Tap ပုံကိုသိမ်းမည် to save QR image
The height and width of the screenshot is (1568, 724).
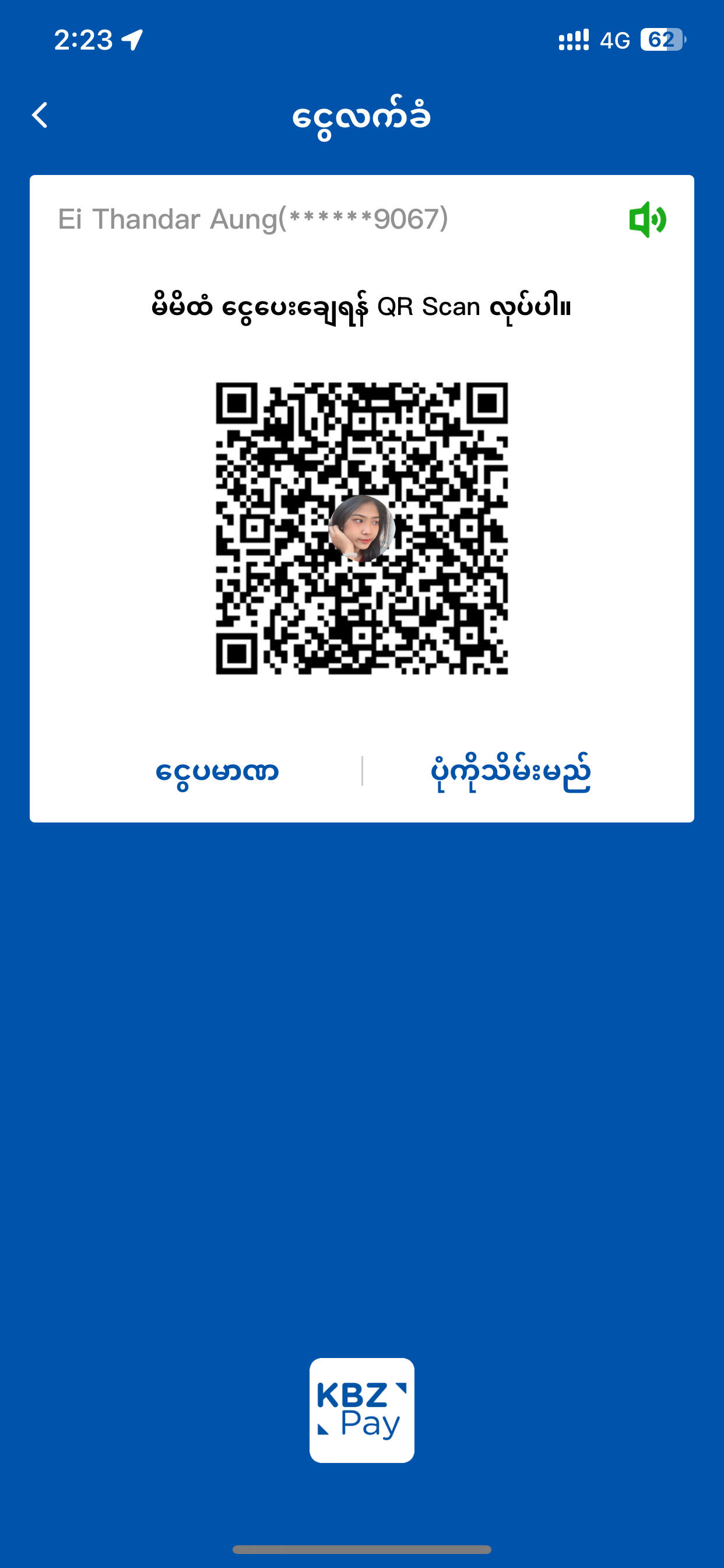(x=510, y=772)
